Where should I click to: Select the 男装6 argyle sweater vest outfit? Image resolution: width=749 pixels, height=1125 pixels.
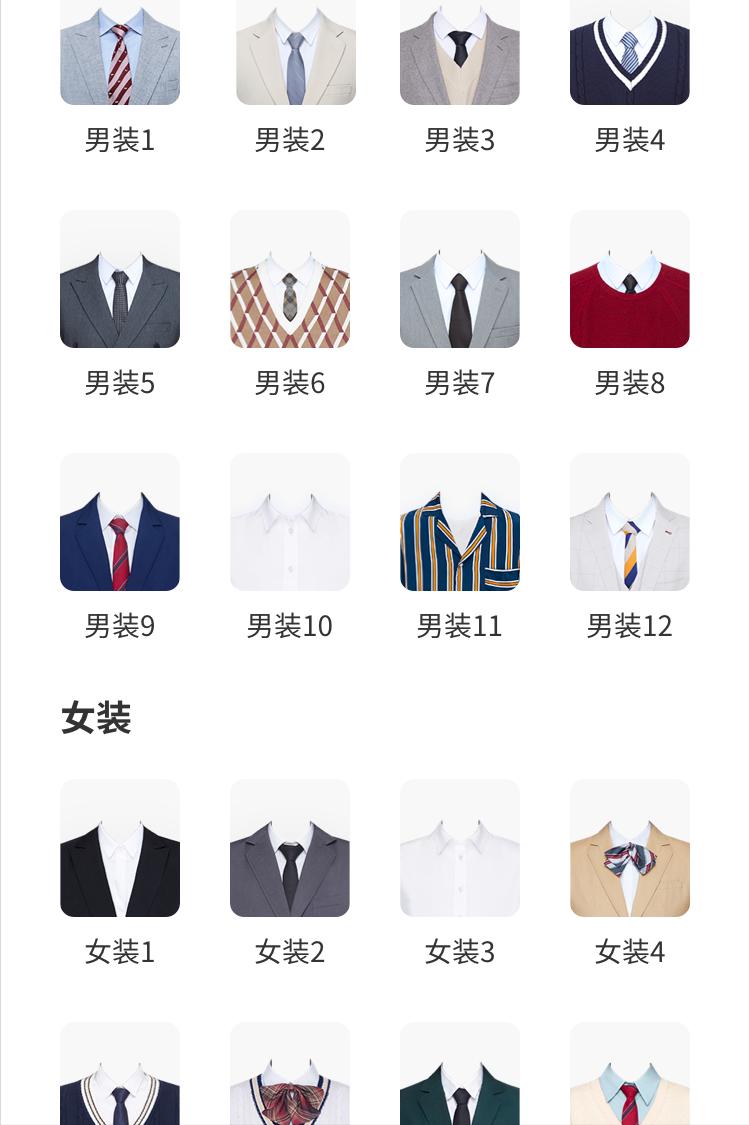(290, 280)
